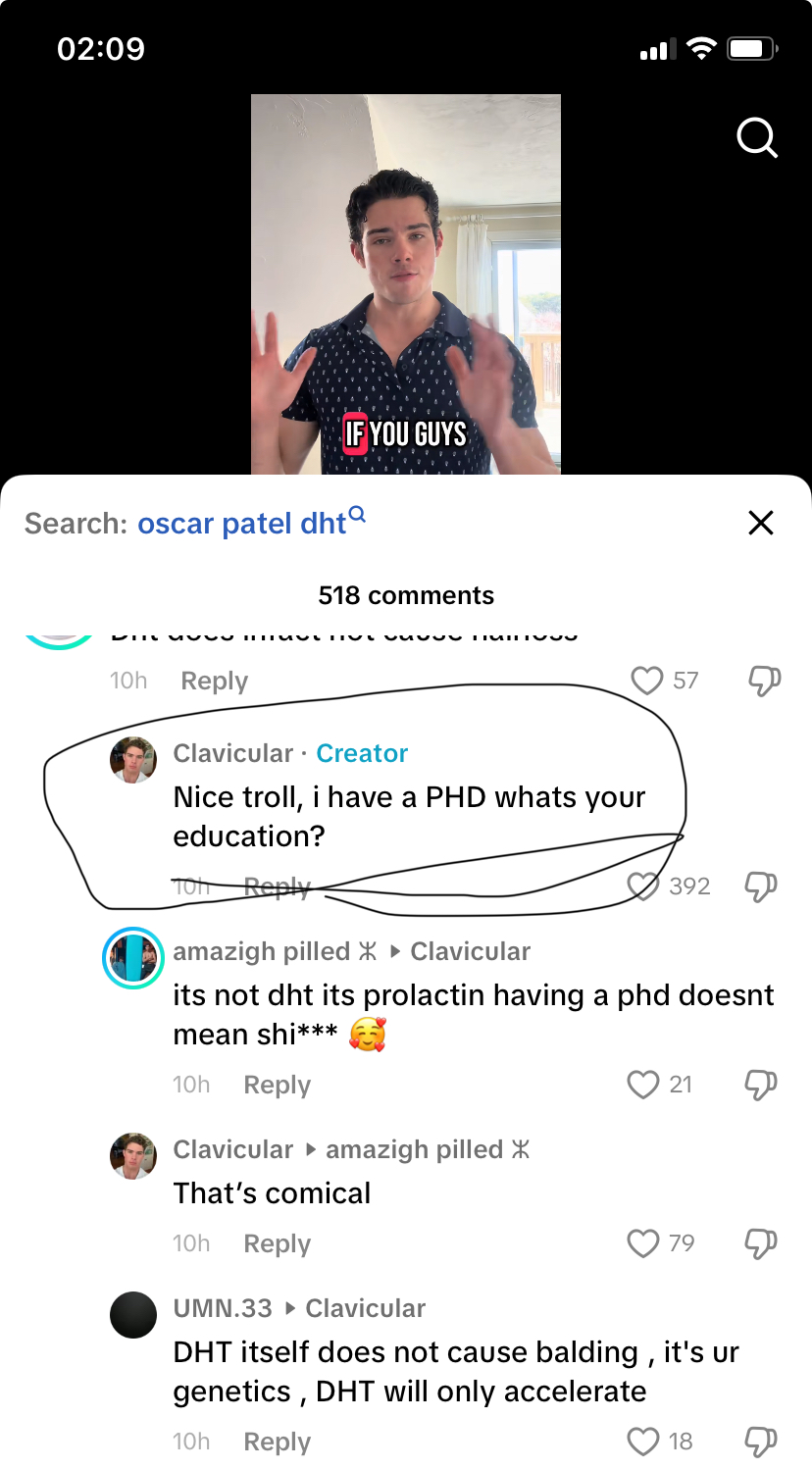The image size is (812, 1468).
Task: Dislike Clavicular's 'Nice troll' comment
Action: tap(762, 886)
